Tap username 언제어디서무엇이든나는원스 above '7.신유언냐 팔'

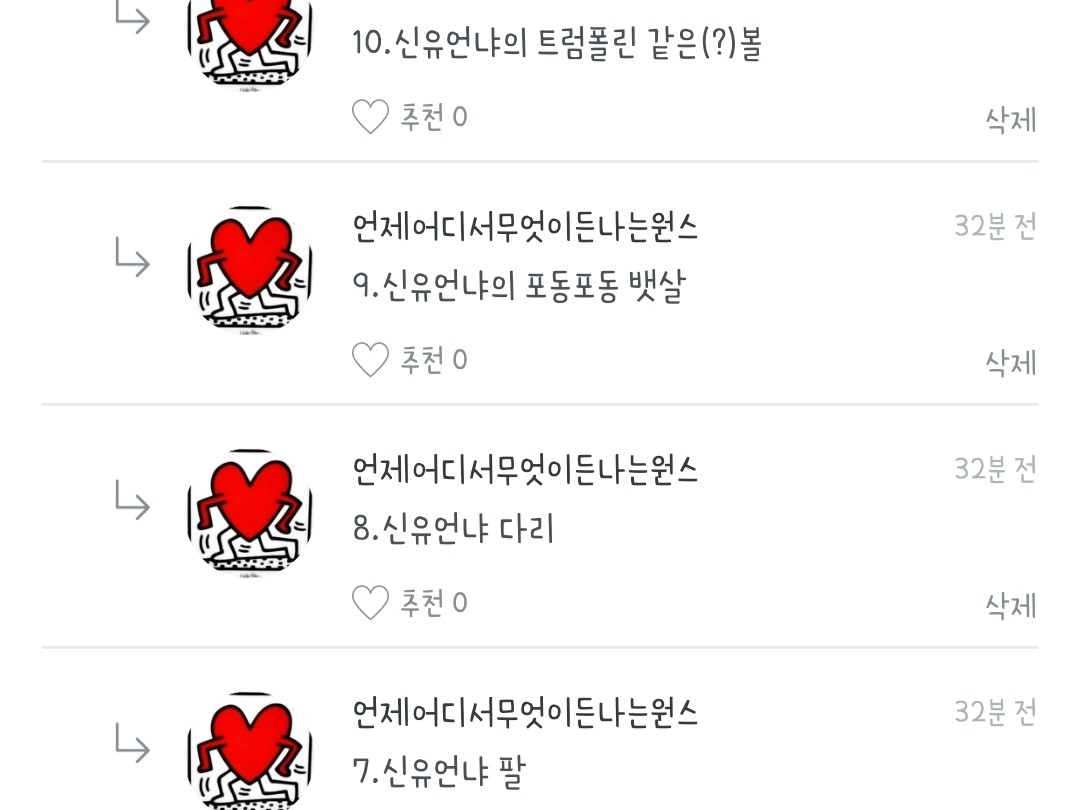tap(526, 714)
